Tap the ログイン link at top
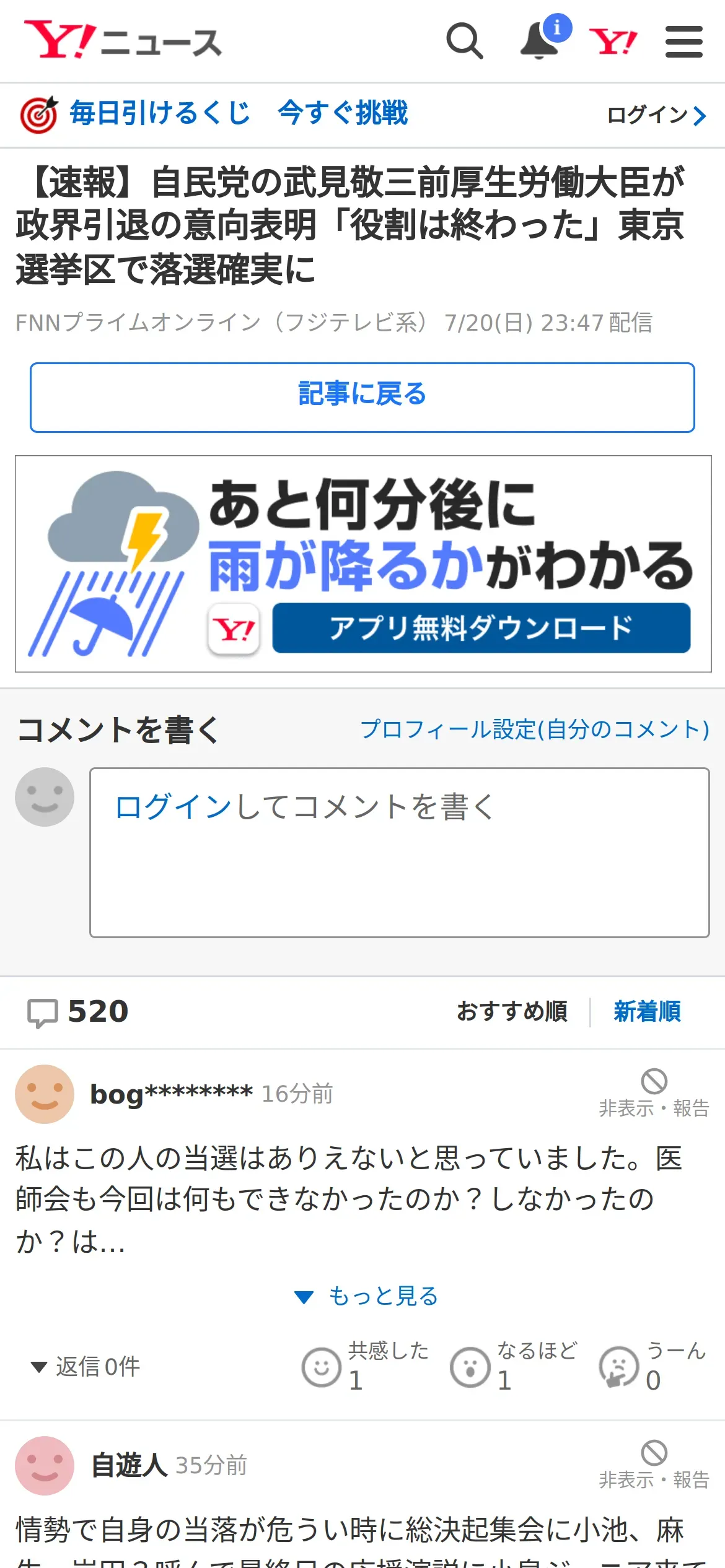This screenshot has width=725, height=1568. coord(656,115)
